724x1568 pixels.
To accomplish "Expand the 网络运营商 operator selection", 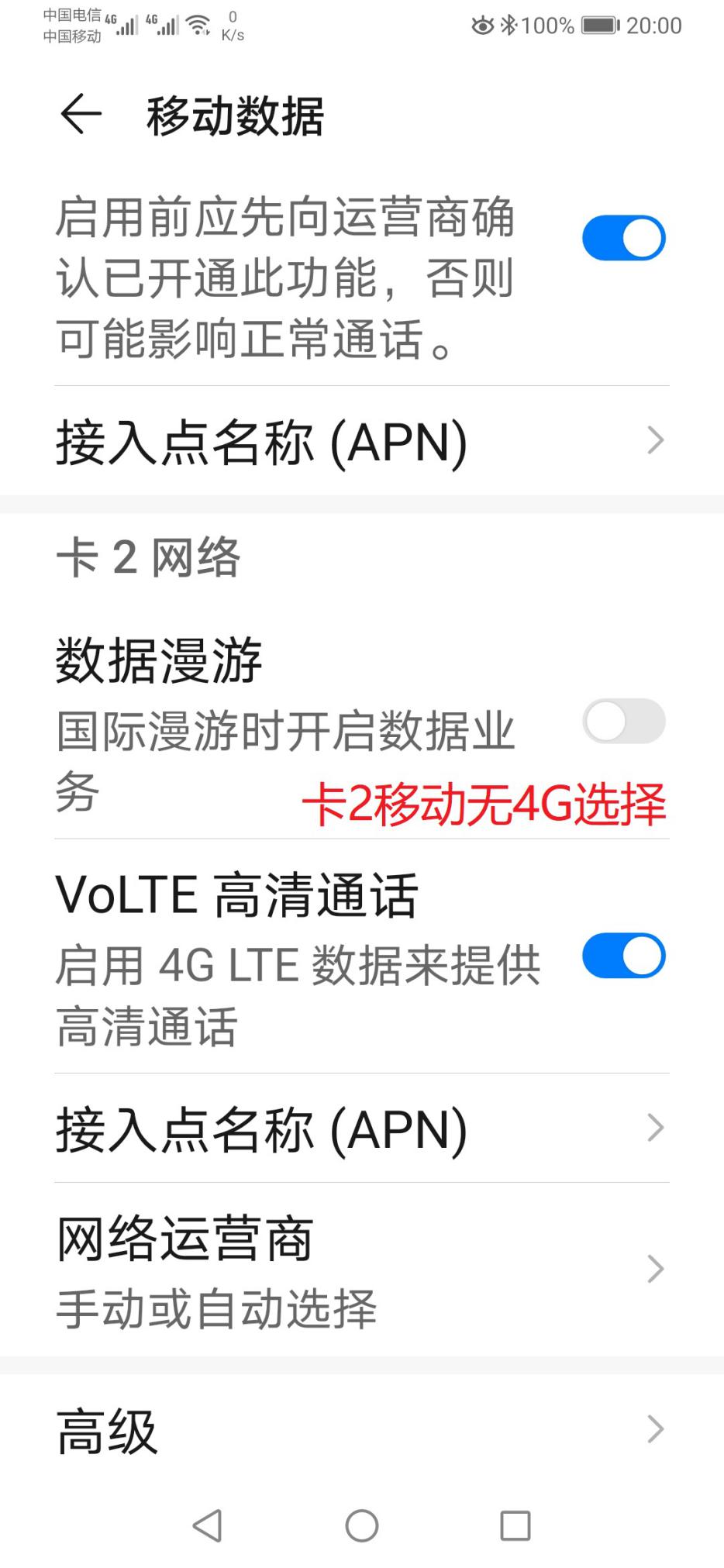I will [361, 1270].
